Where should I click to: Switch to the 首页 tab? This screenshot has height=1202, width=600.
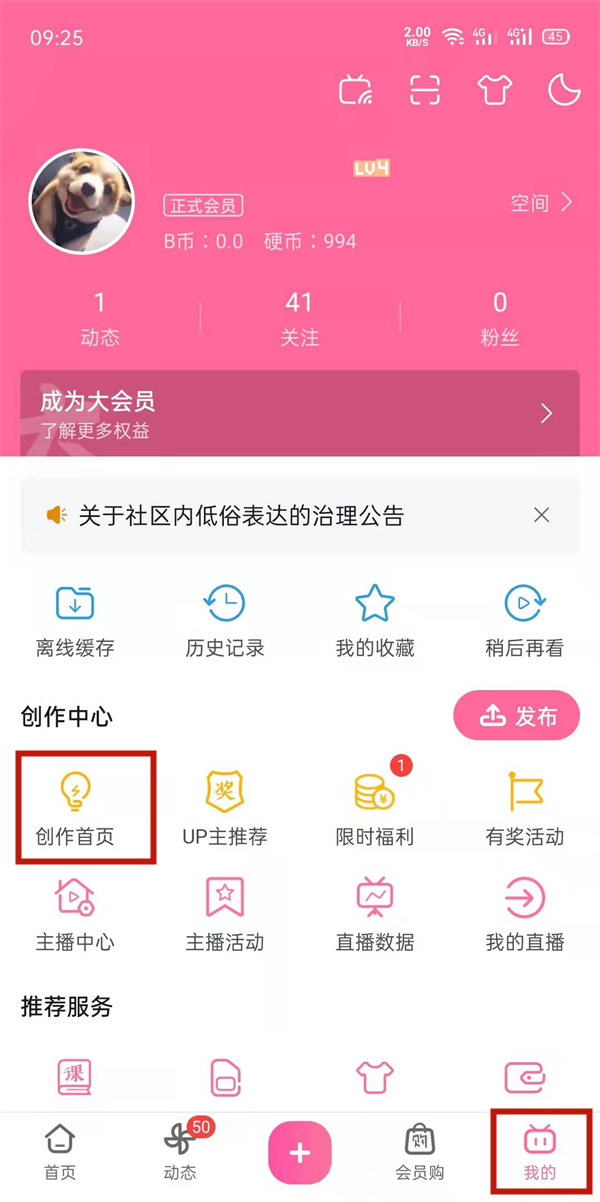pos(60,1150)
